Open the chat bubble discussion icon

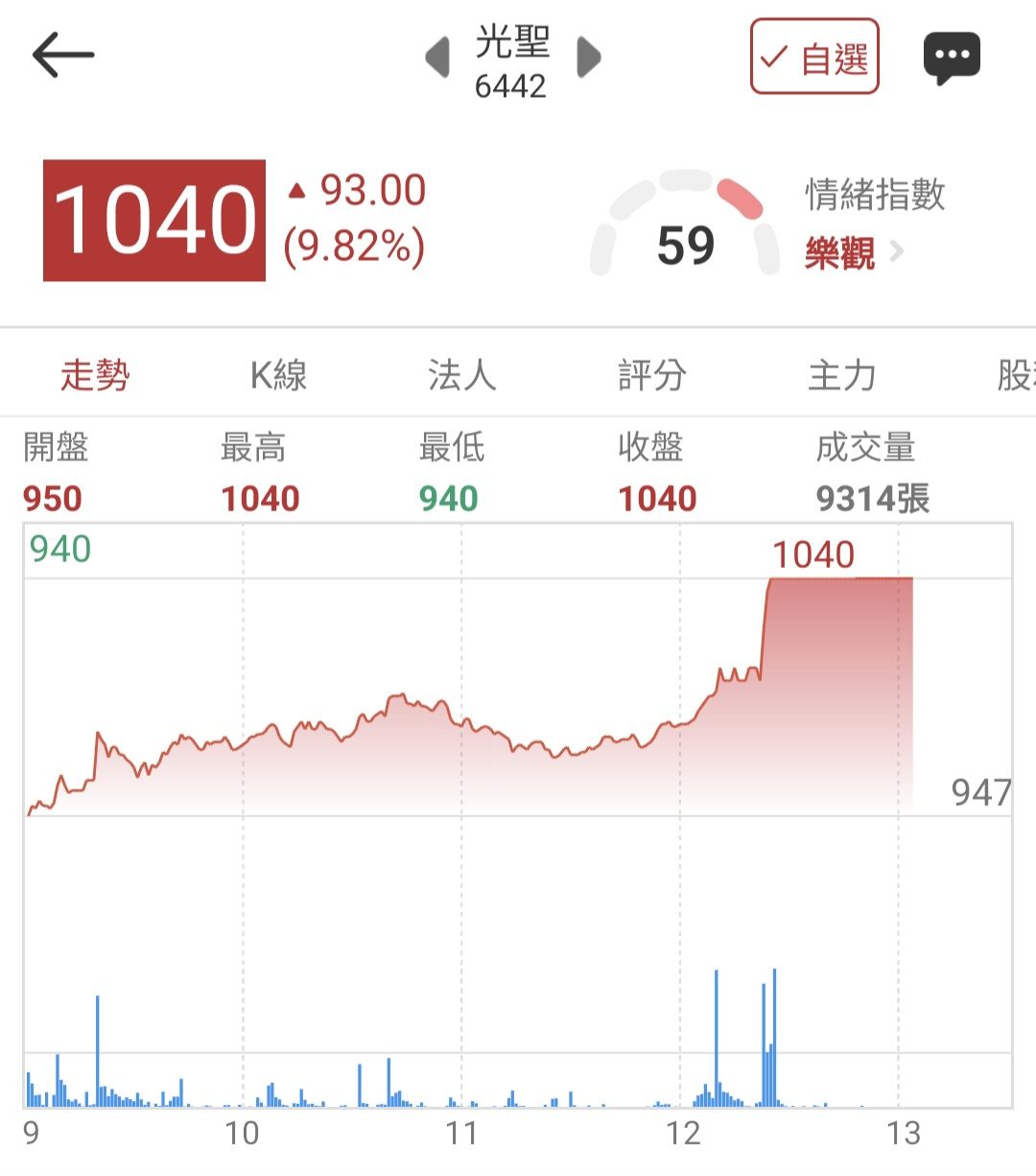pos(952,58)
